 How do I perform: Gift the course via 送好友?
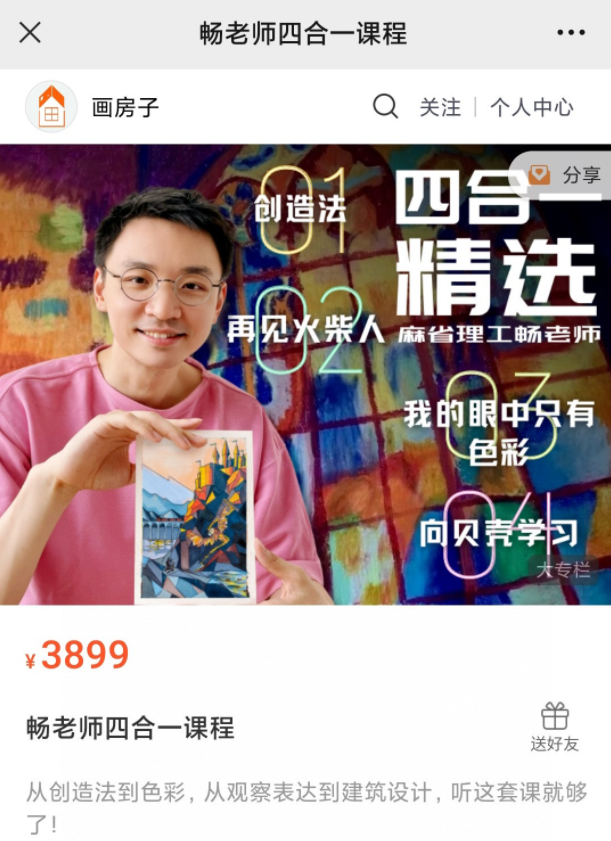pos(555,726)
